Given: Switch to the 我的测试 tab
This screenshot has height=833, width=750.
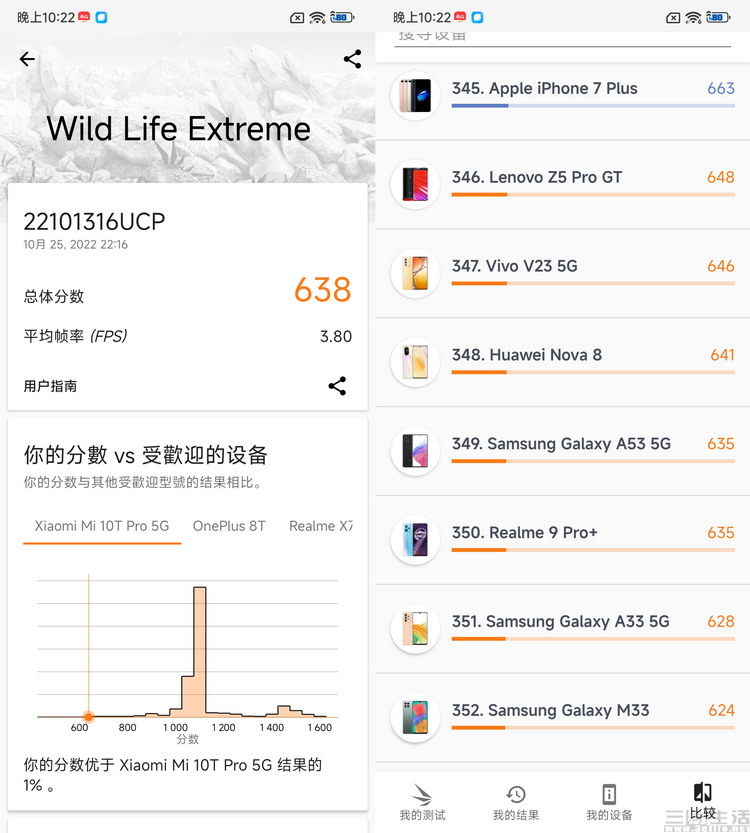Looking at the screenshot, I should pos(422,802).
